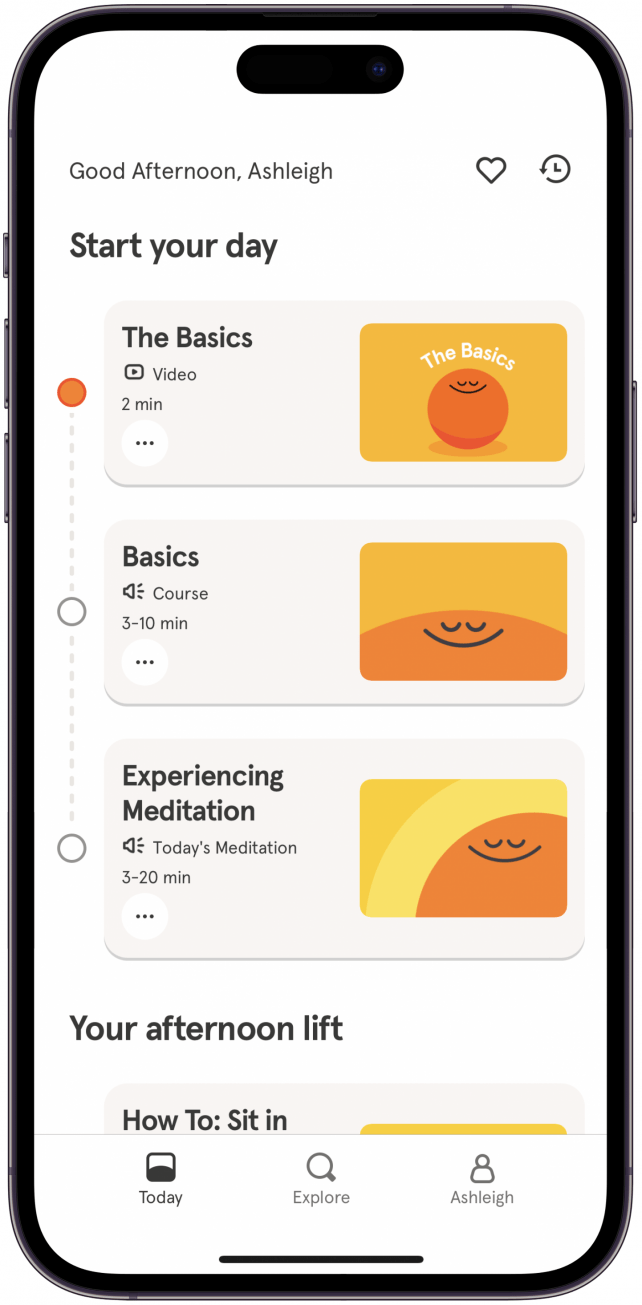The width and height of the screenshot is (642, 1305).
Task: Open favorites via the heart icon
Action: tap(490, 170)
